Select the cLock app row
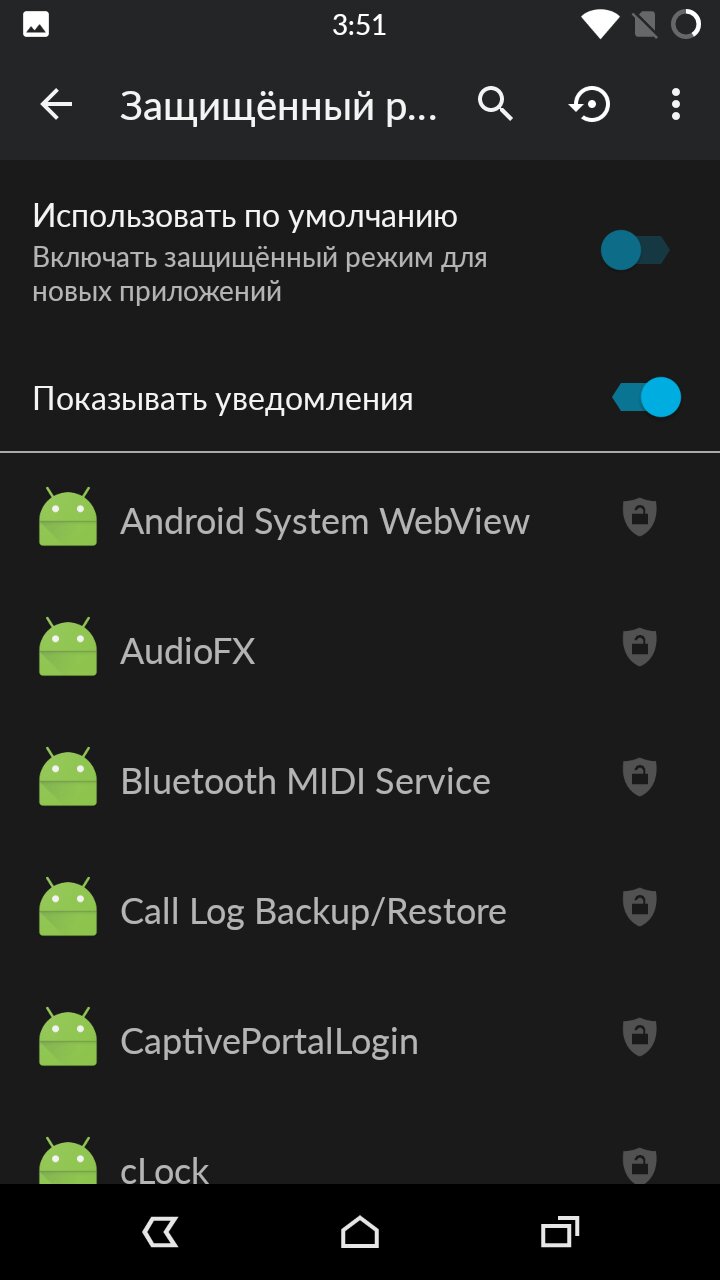720x1280 pixels. tap(360, 1146)
